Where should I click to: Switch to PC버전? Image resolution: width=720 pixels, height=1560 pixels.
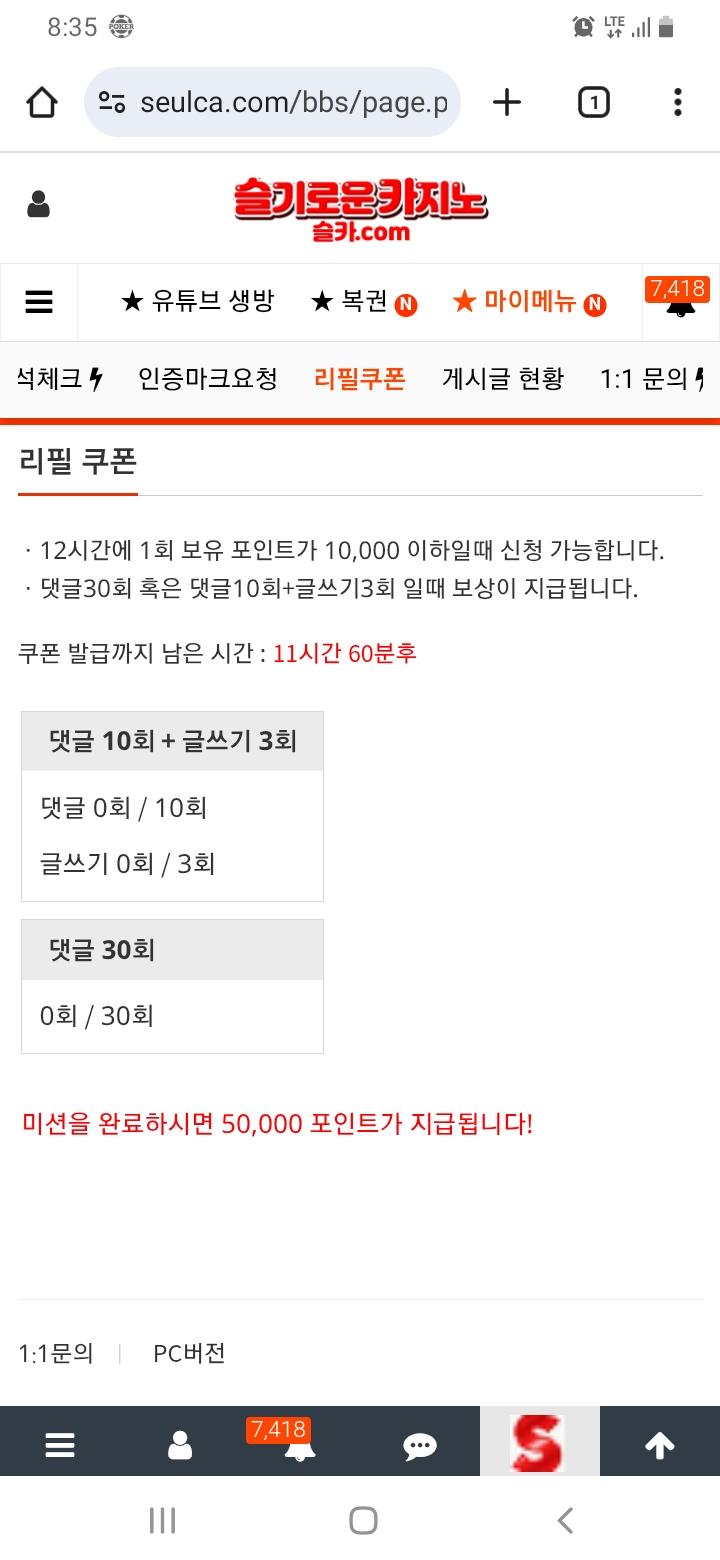(x=189, y=1354)
